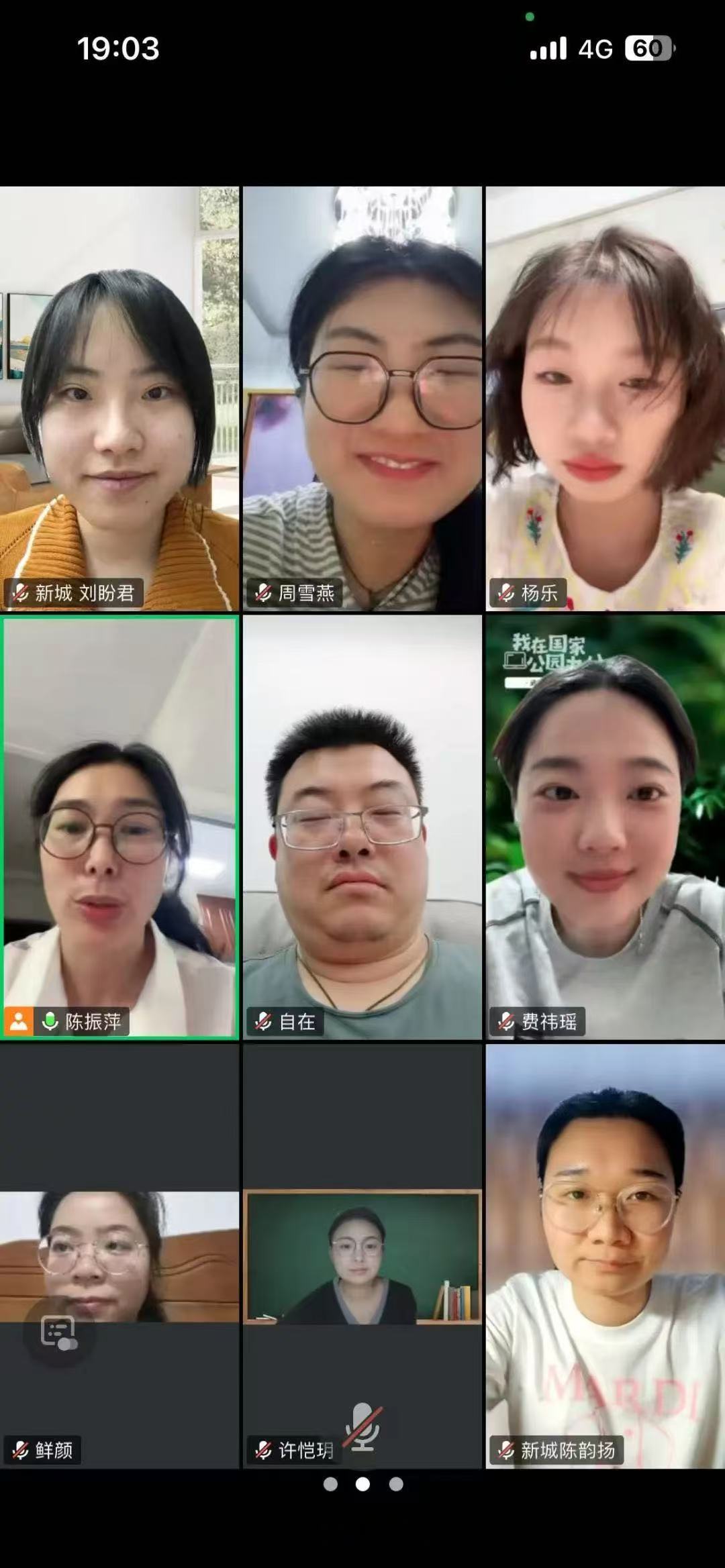
Task: Open 新城陈韵扬's video tile
Action: click(x=606, y=1256)
